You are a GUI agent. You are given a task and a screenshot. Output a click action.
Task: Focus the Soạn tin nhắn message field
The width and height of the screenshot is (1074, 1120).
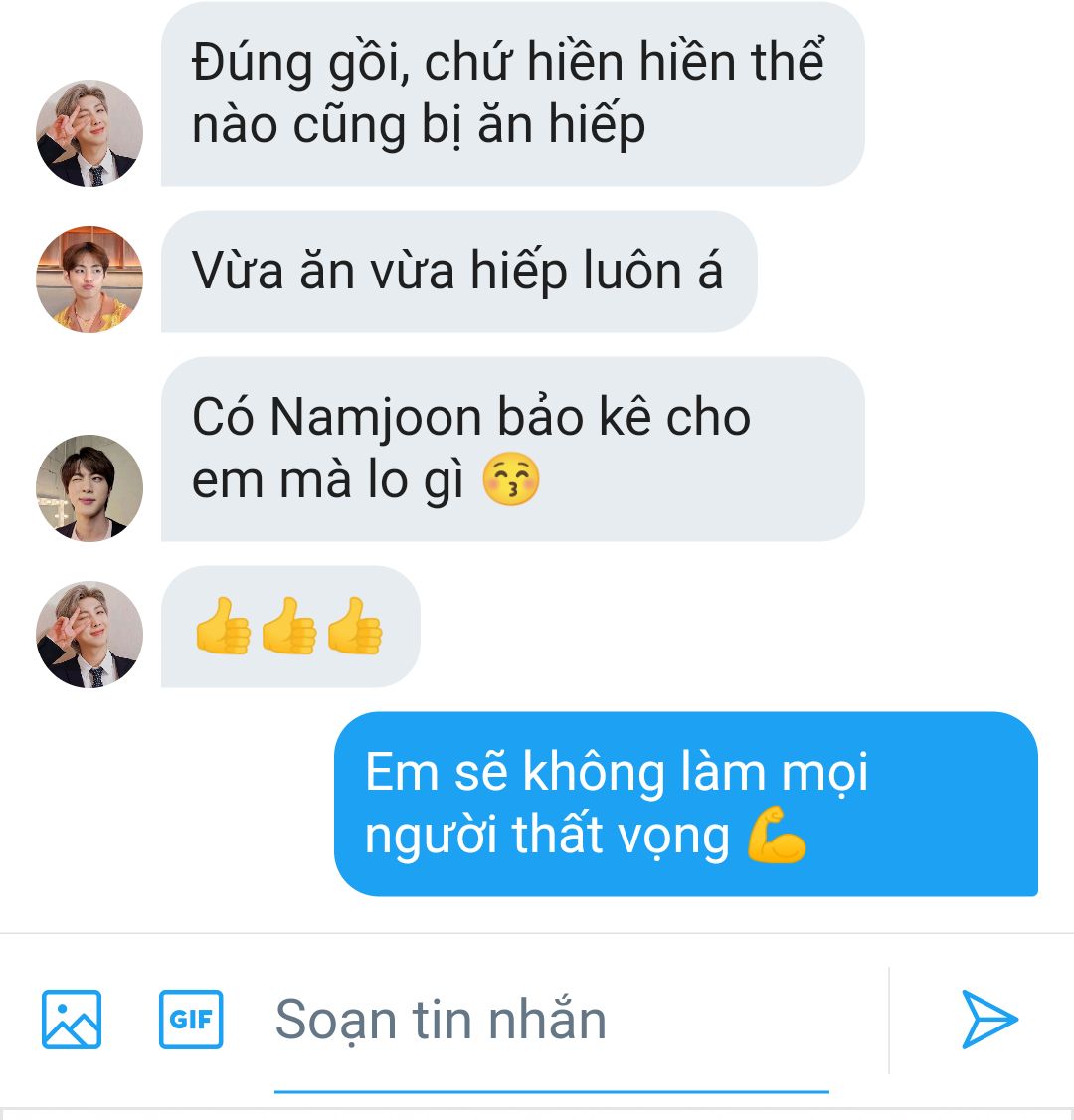coord(552,1020)
